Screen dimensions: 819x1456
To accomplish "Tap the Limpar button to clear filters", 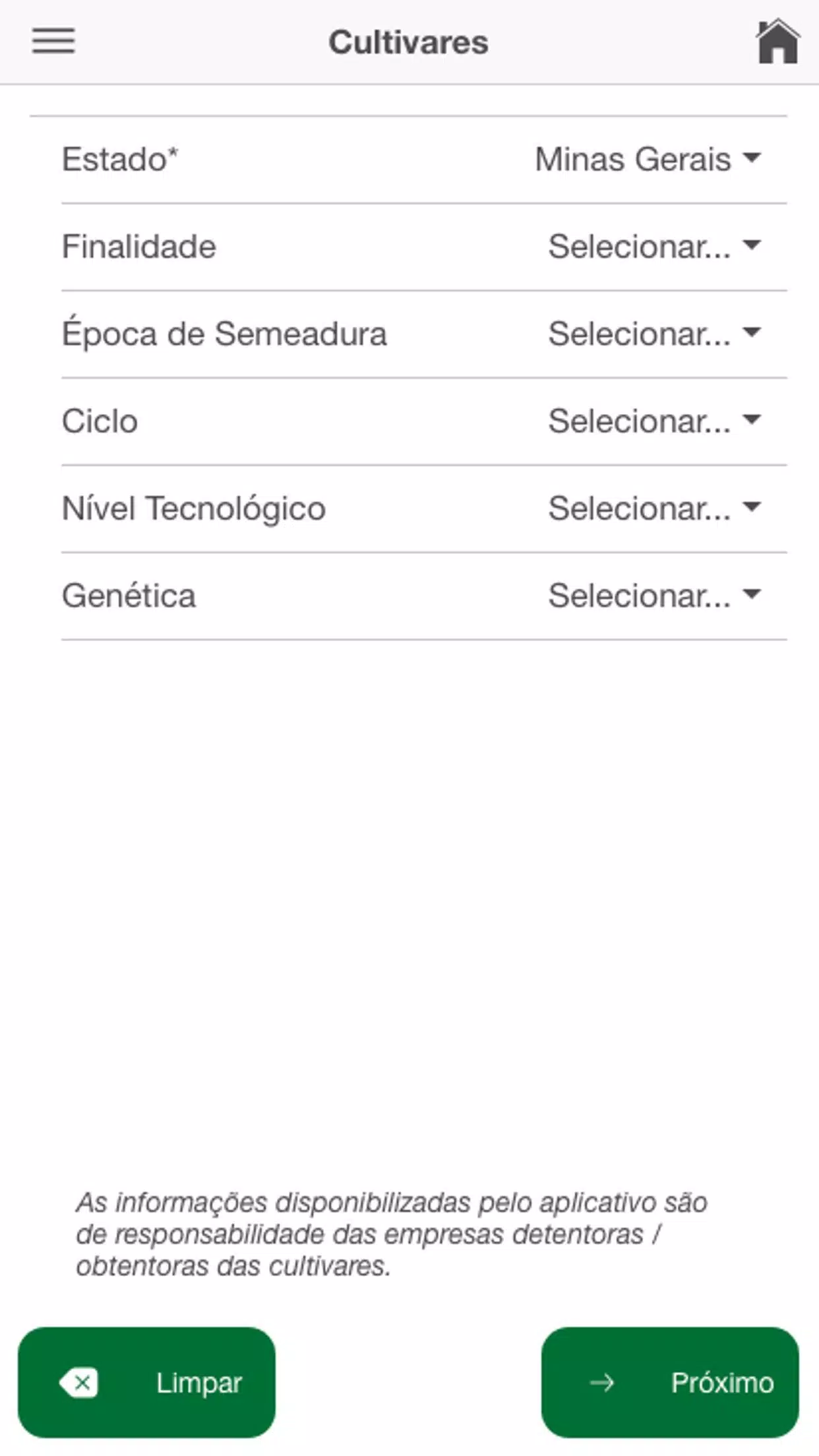I will coord(146,1382).
